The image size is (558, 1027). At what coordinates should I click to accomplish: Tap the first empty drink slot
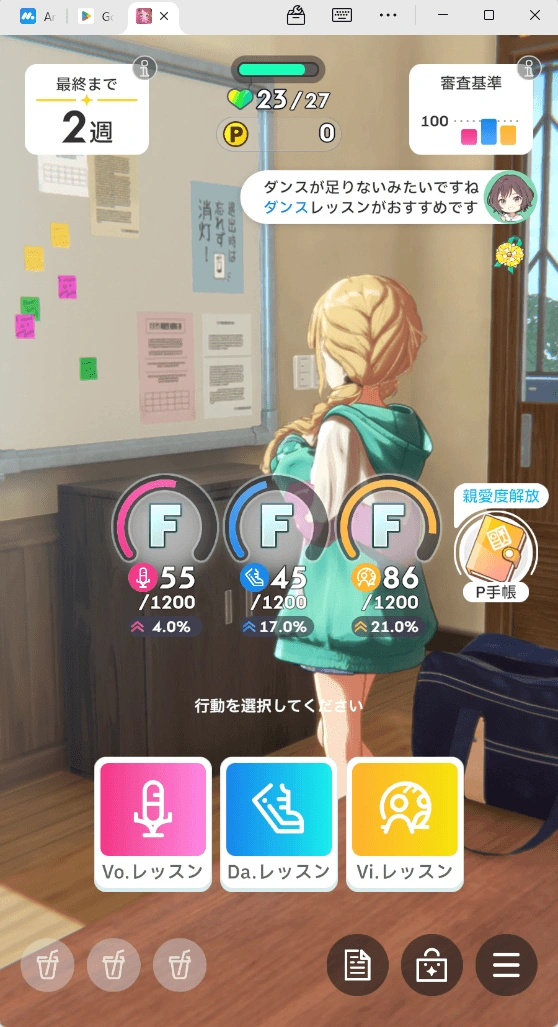(x=48, y=965)
